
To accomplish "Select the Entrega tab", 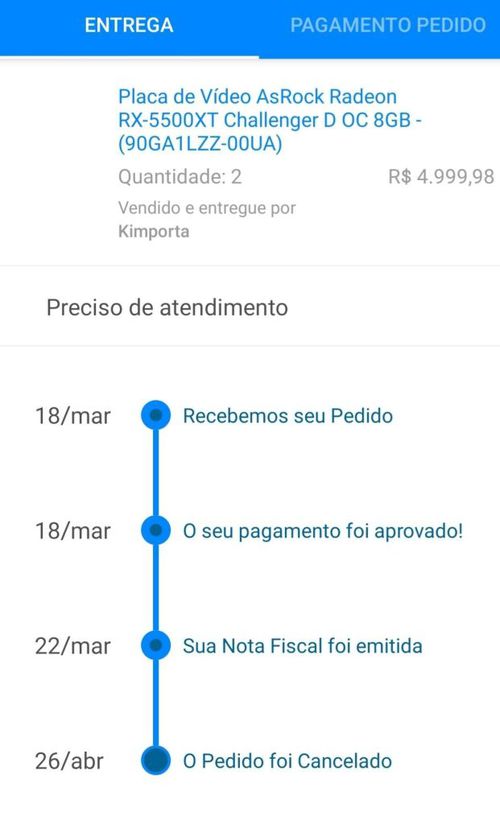I will 129,25.
